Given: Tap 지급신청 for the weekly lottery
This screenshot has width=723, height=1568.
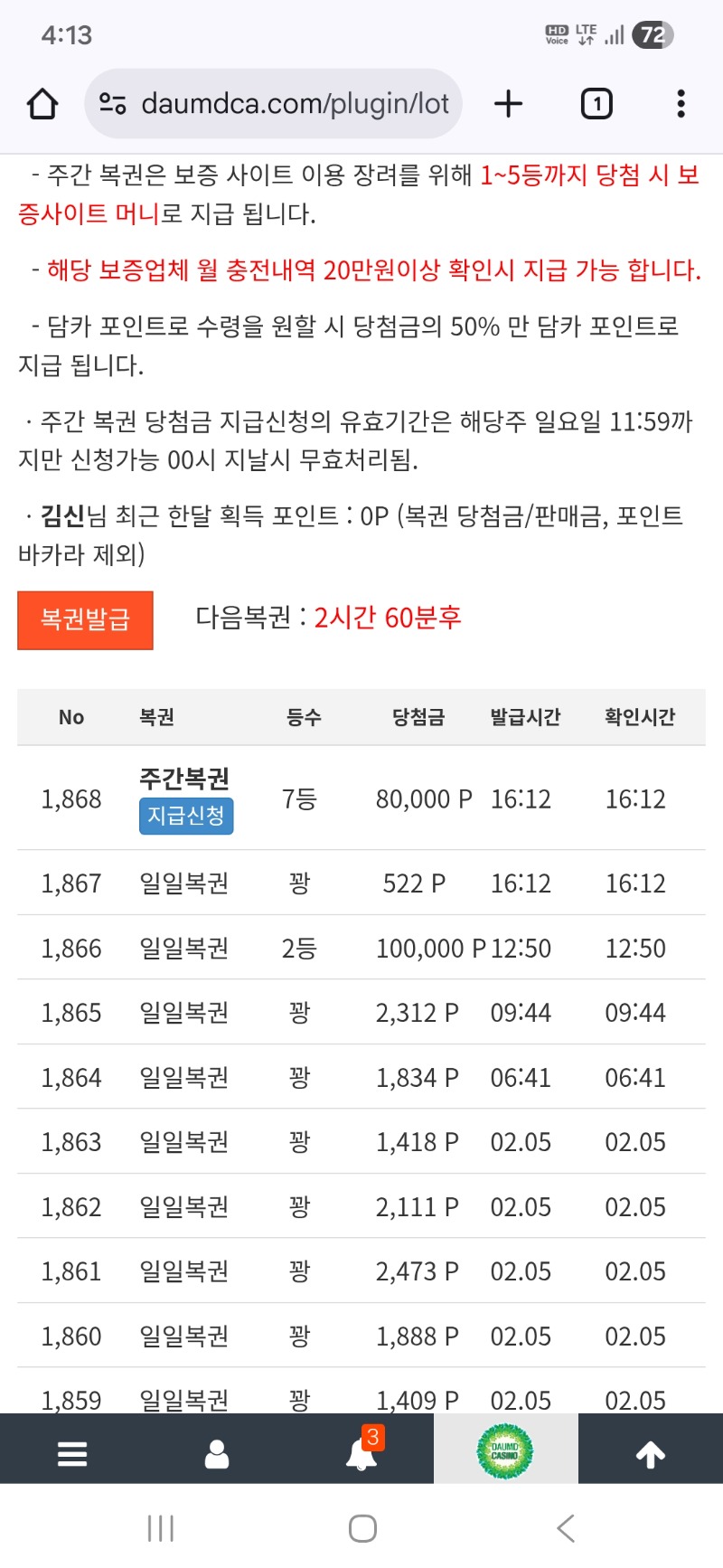Looking at the screenshot, I should pos(186,816).
